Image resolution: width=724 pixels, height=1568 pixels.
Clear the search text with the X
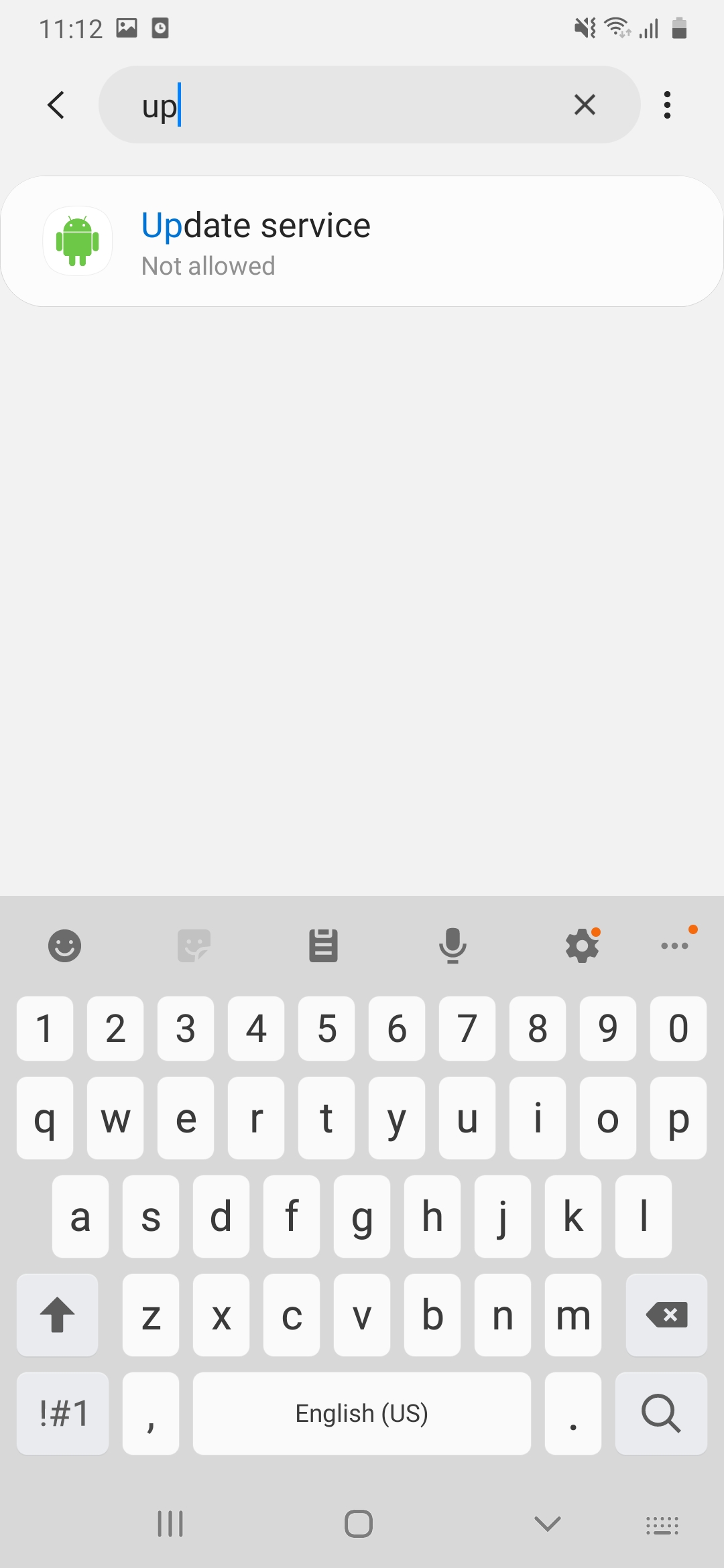click(x=585, y=105)
